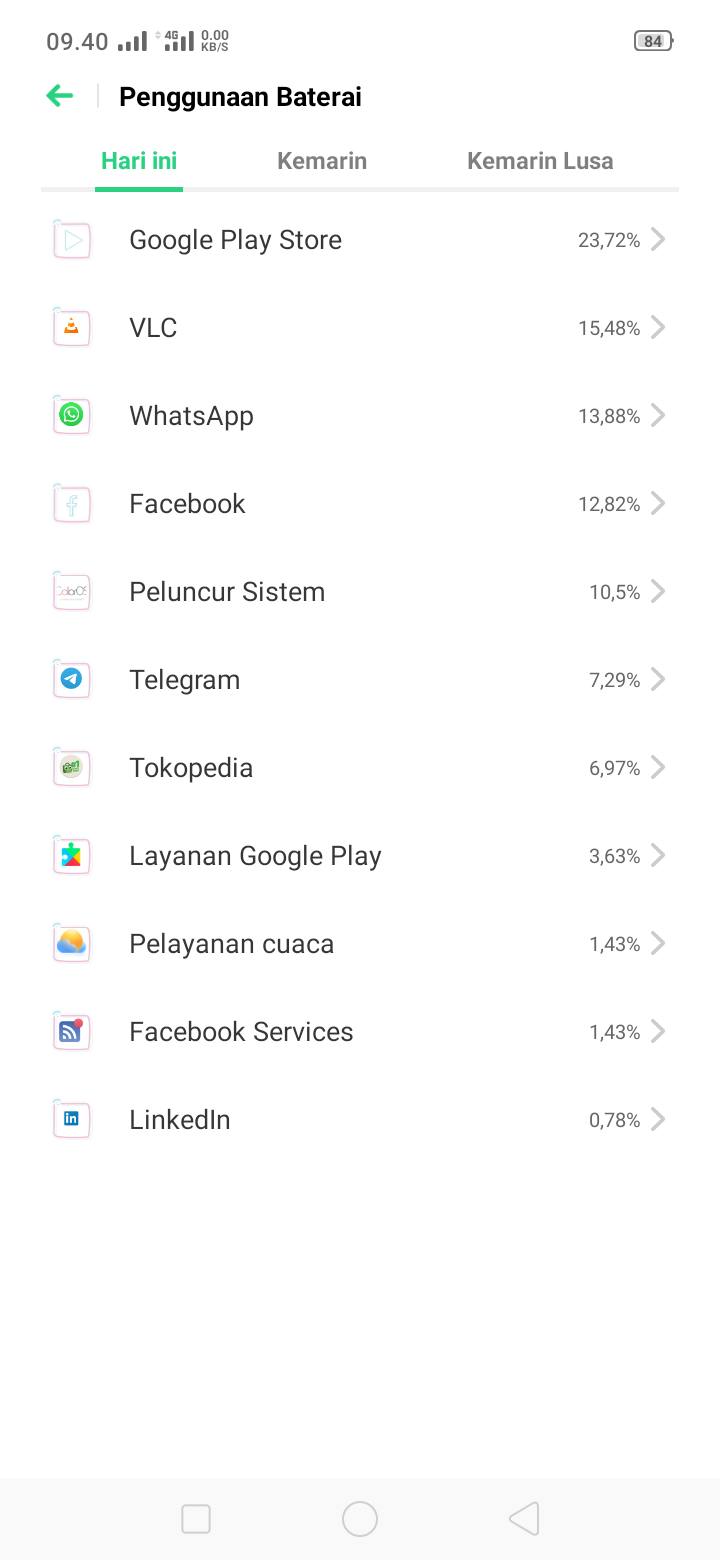Open Tokopedia battery details
The height and width of the screenshot is (1560, 720).
(360, 768)
